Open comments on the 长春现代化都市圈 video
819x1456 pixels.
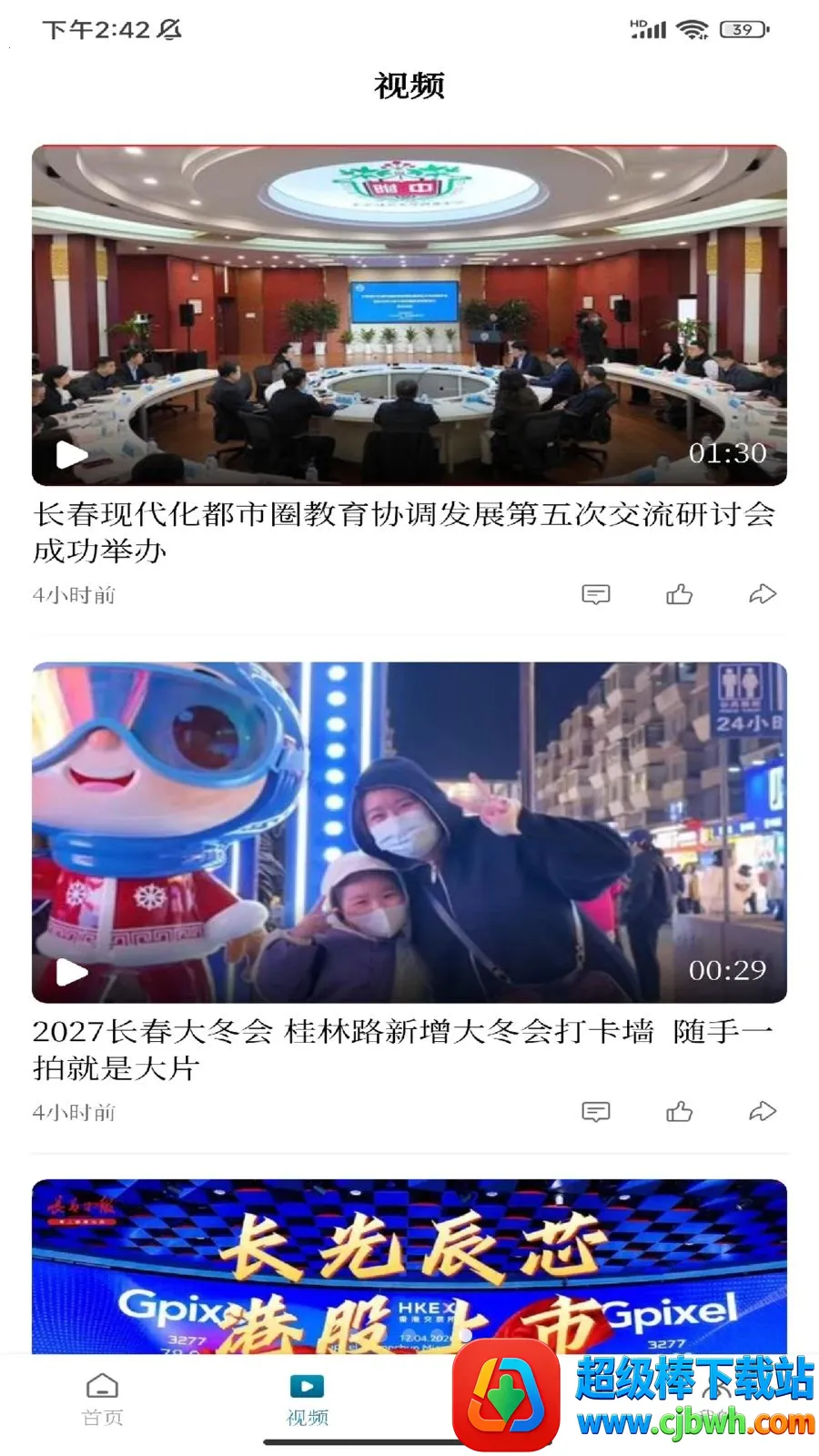595,595
